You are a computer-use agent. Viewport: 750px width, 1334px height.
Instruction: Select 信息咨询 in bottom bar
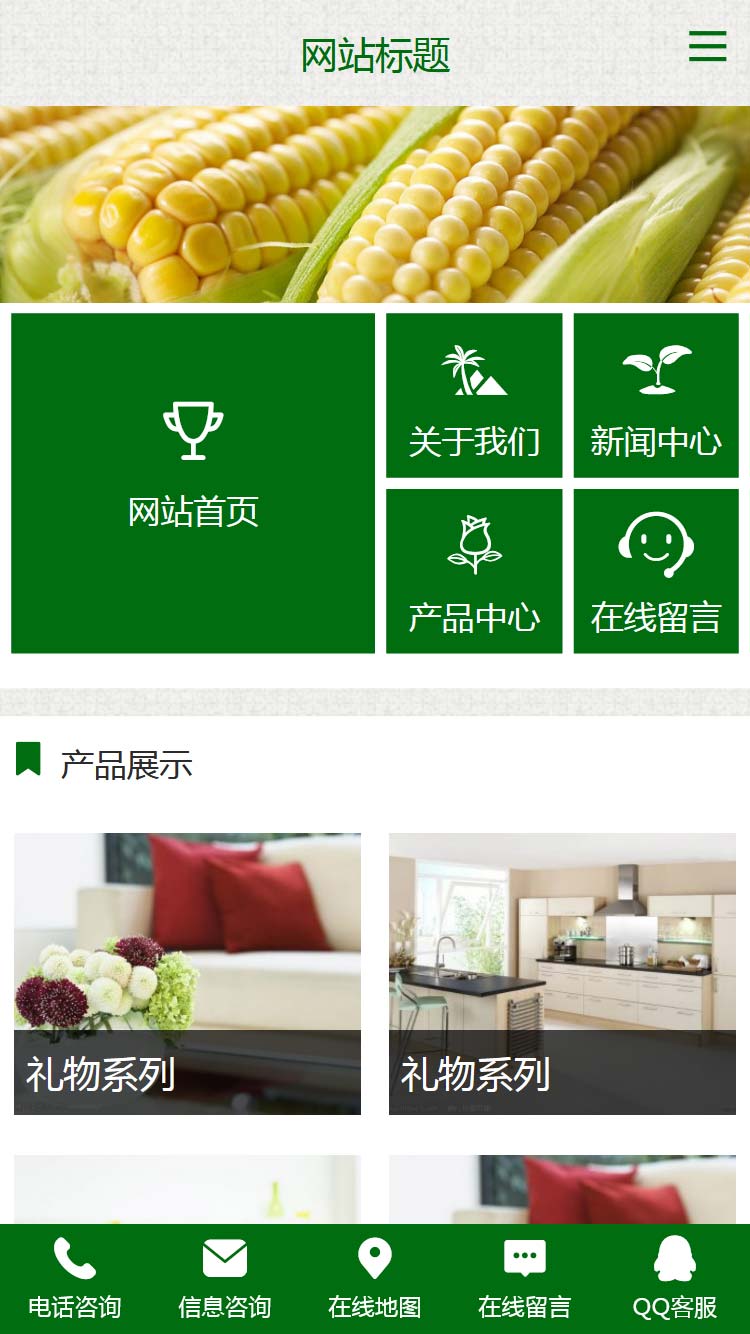pos(225,1279)
